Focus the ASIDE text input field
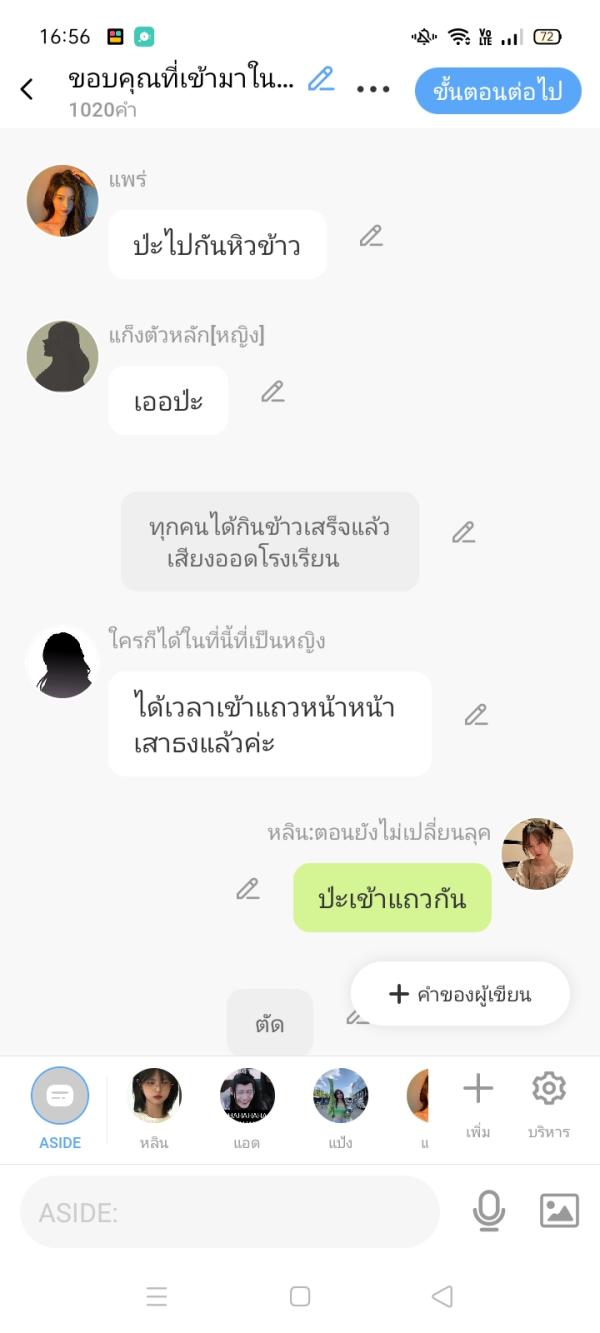 [230, 1213]
